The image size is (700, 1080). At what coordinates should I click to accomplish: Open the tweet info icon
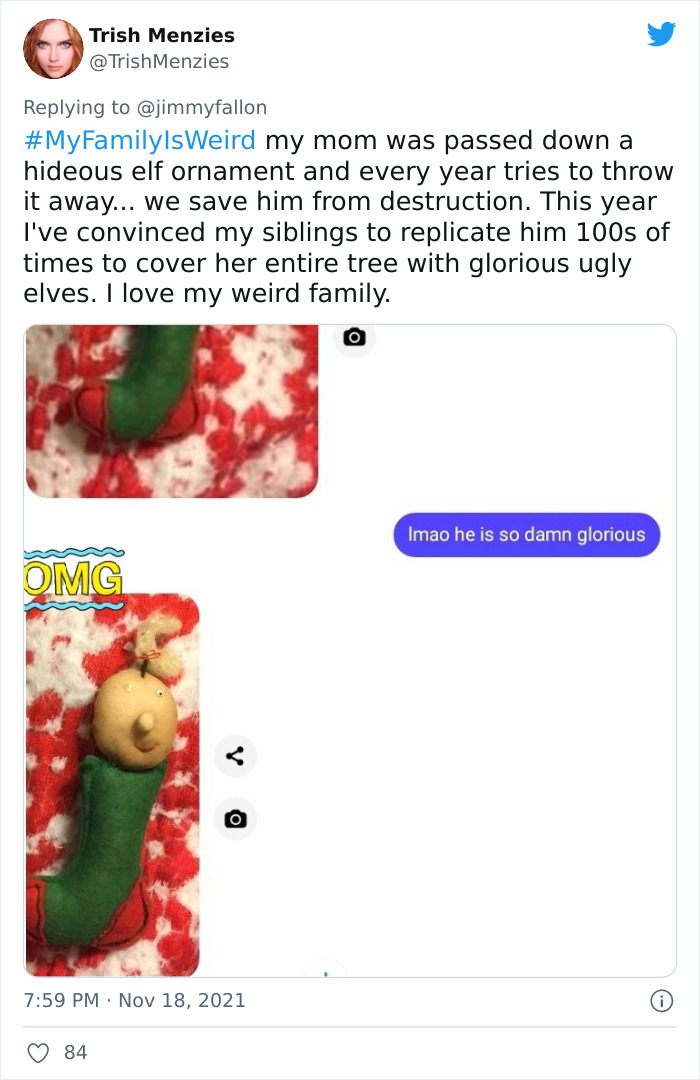click(x=661, y=1001)
